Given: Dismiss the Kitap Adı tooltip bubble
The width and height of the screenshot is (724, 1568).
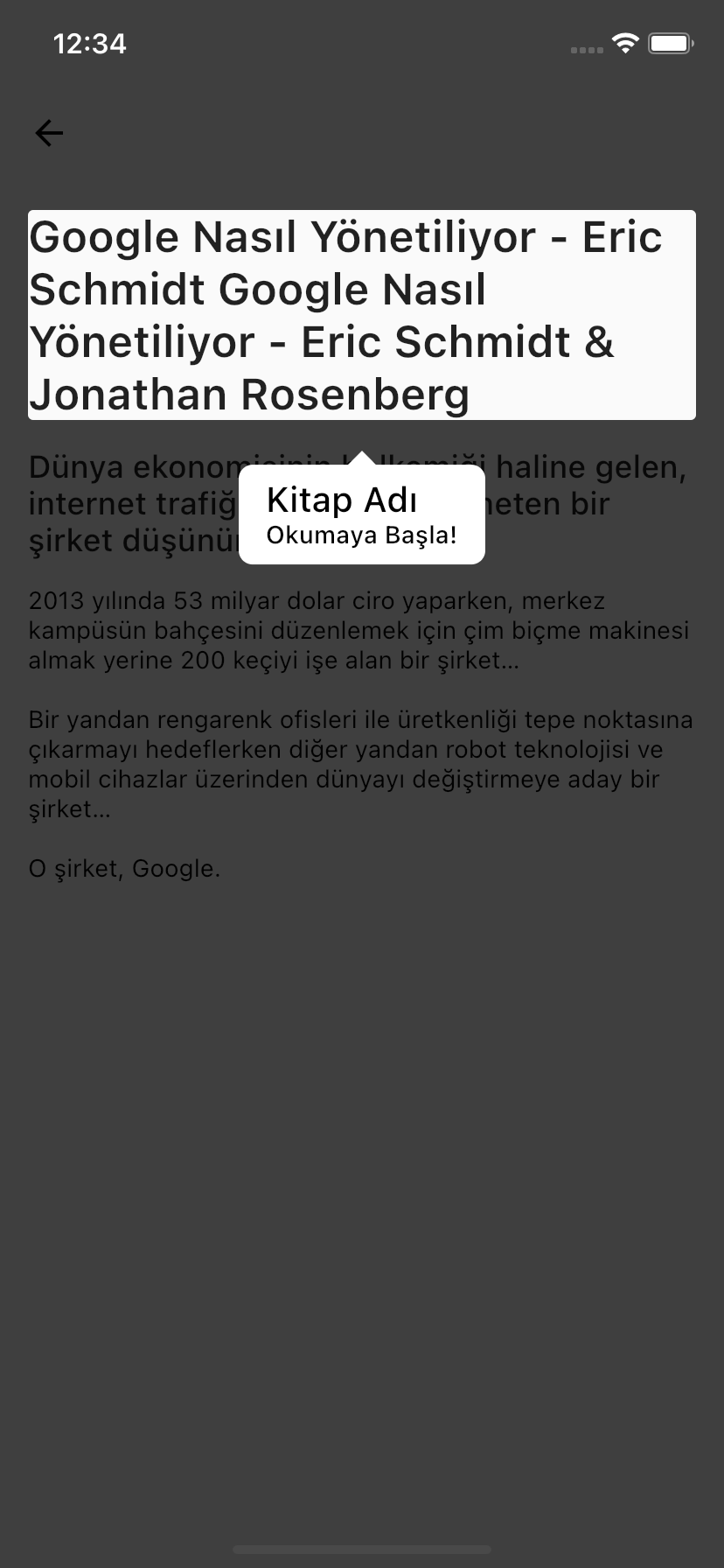Looking at the screenshot, I should (x=362, y=514).
